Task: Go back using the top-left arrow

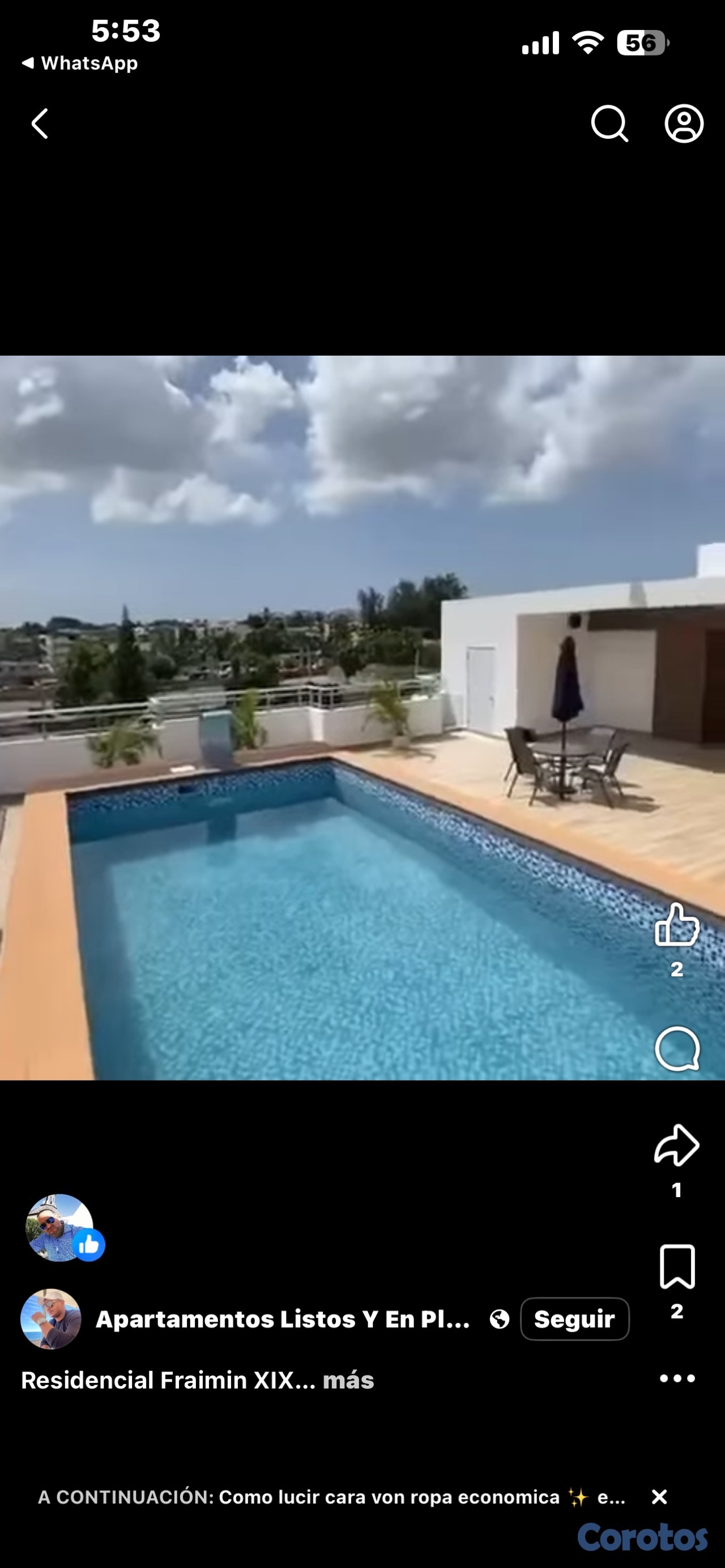Action: tap(40, 124)
